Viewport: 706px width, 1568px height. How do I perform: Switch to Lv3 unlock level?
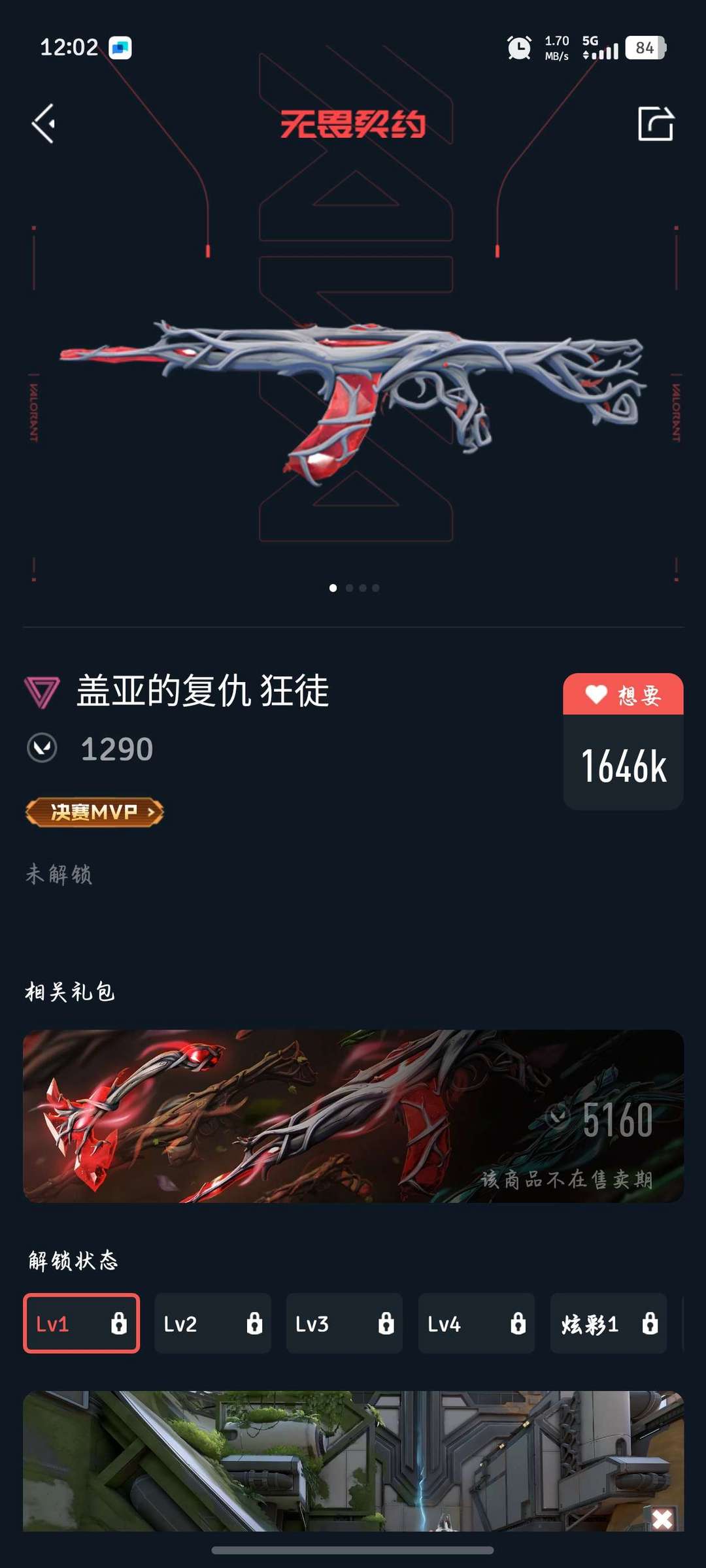(344, 1324)
